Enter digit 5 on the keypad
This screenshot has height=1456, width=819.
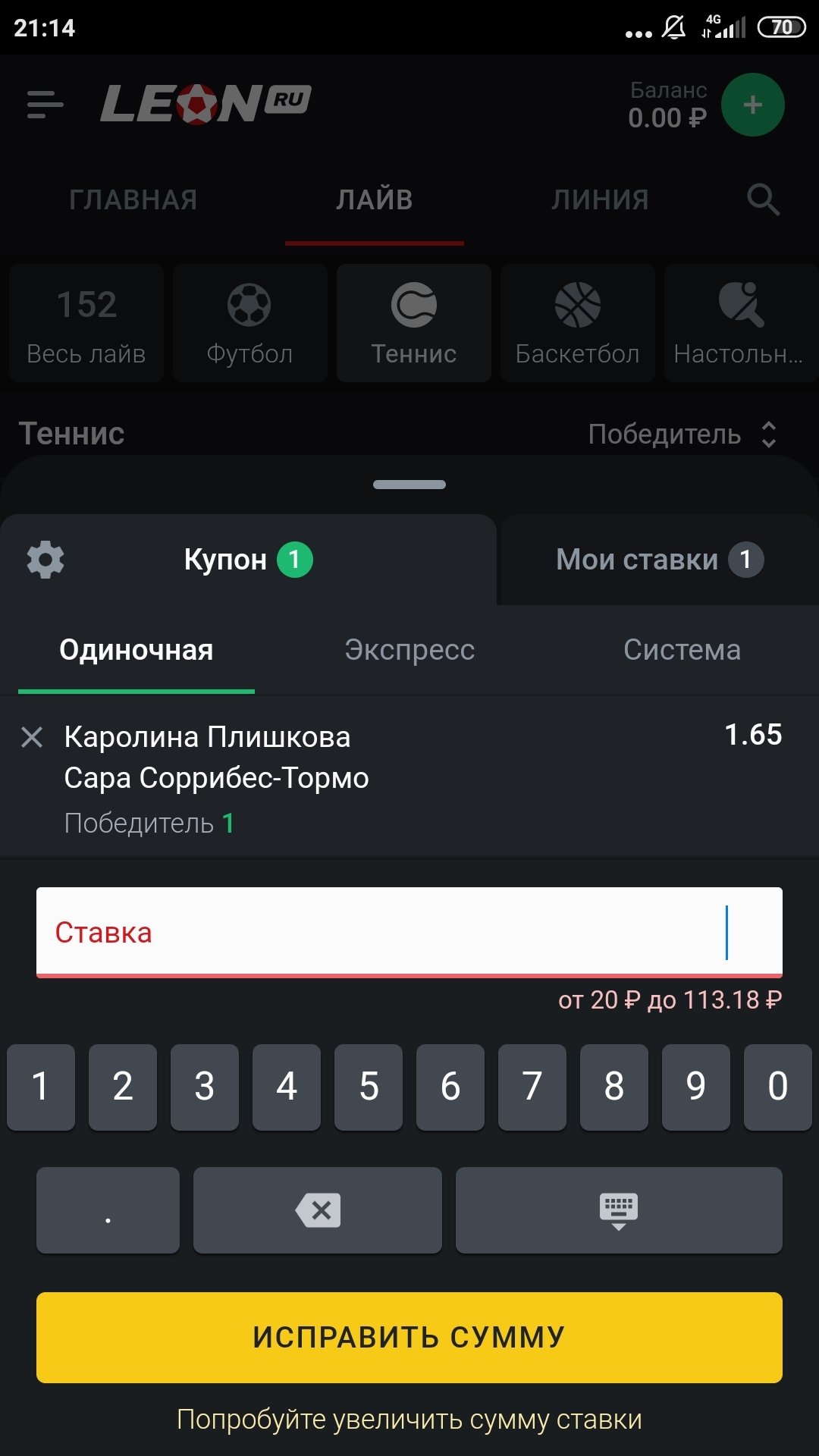[x=369, y=1086]
